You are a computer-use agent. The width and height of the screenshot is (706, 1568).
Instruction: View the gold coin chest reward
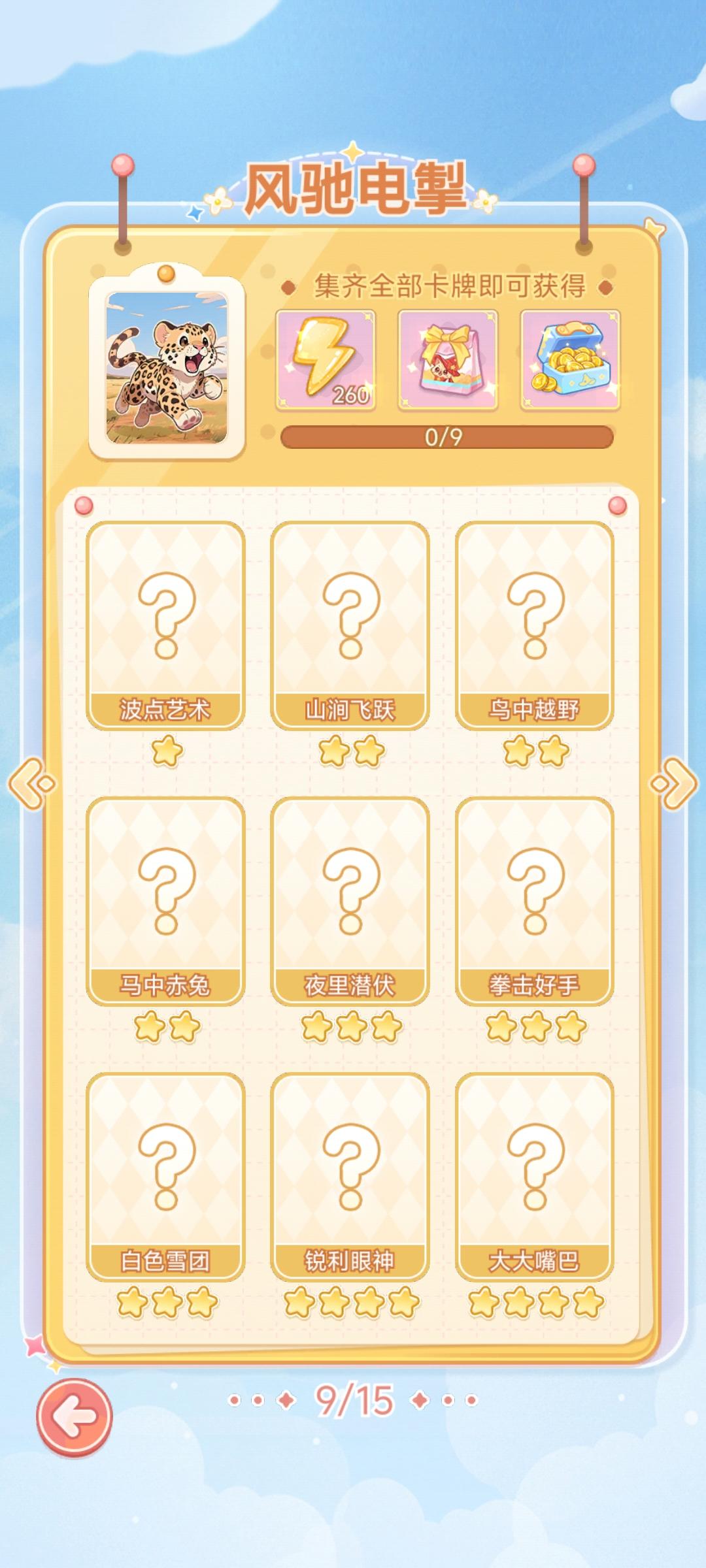coord(570,360)
